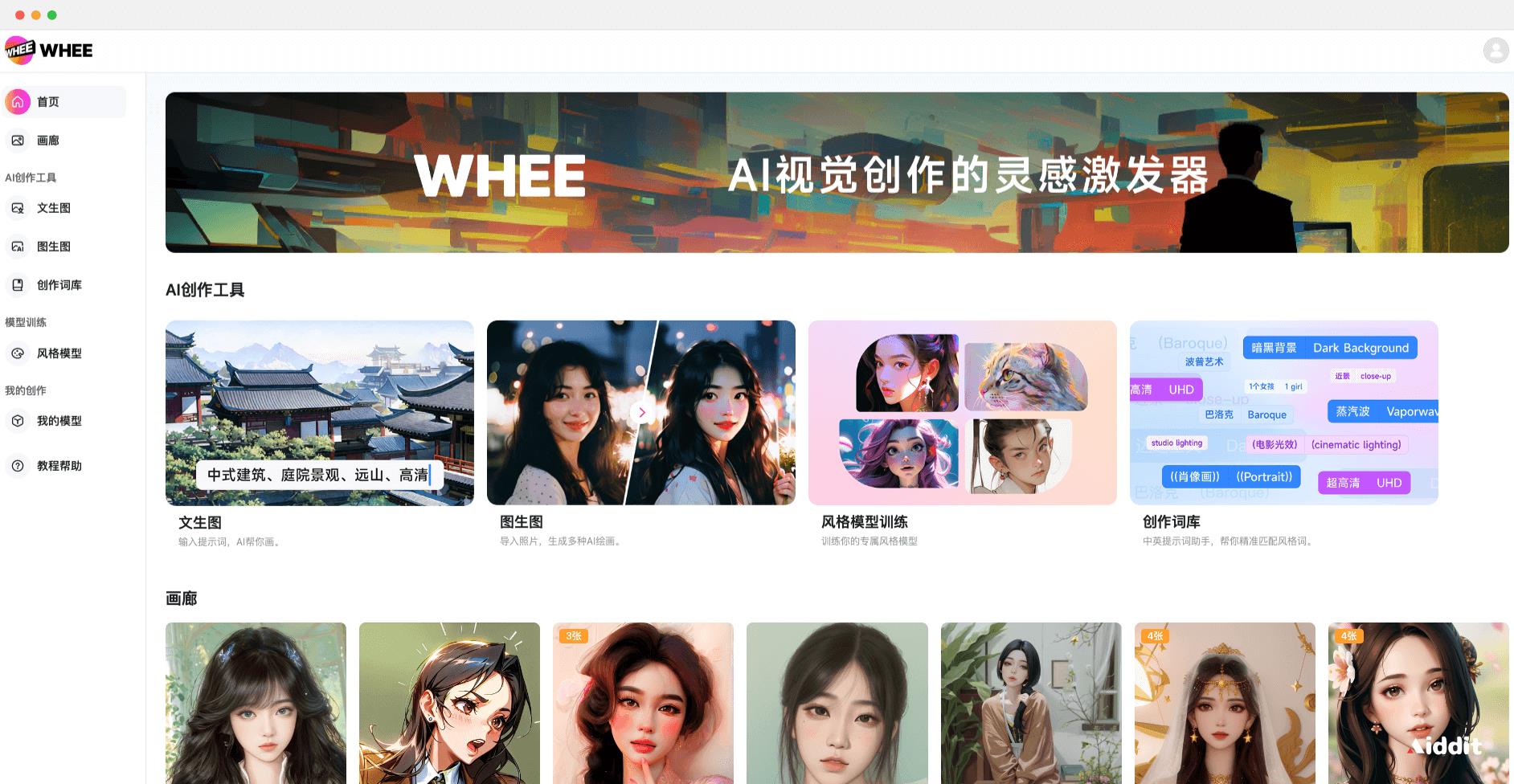Open 创作词库 in the sidebar

pos(59,285)
